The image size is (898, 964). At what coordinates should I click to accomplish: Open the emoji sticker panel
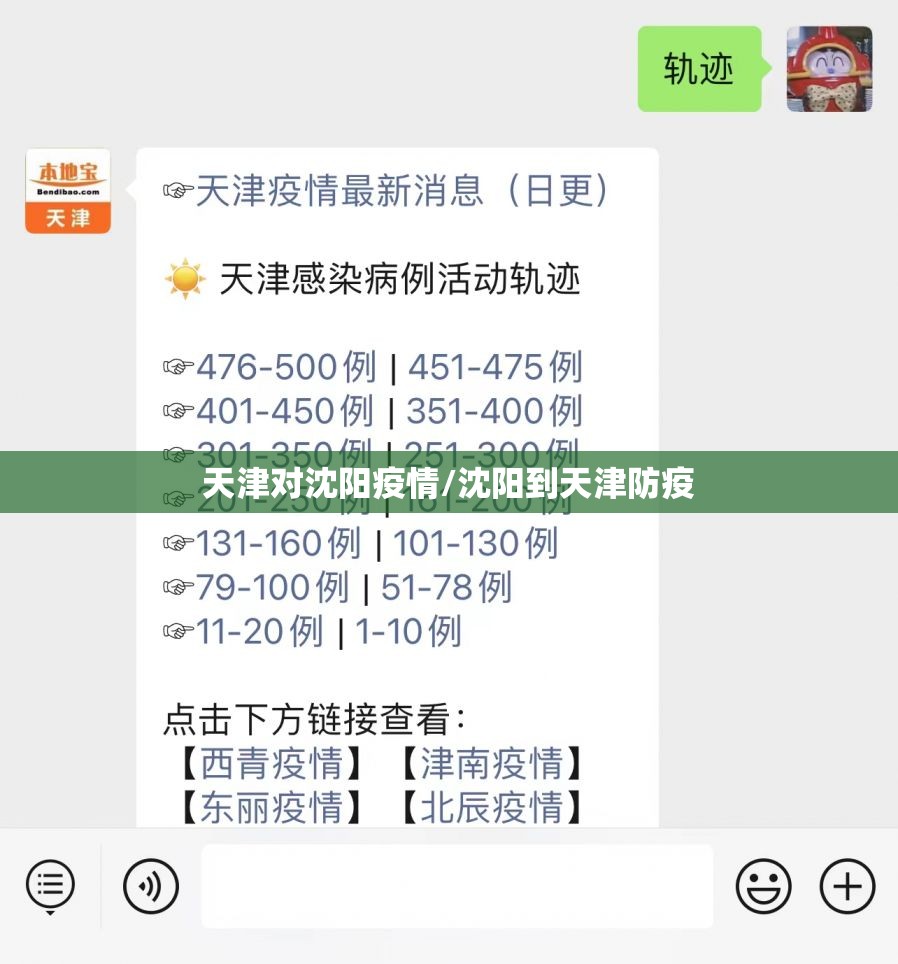[763, 886]
